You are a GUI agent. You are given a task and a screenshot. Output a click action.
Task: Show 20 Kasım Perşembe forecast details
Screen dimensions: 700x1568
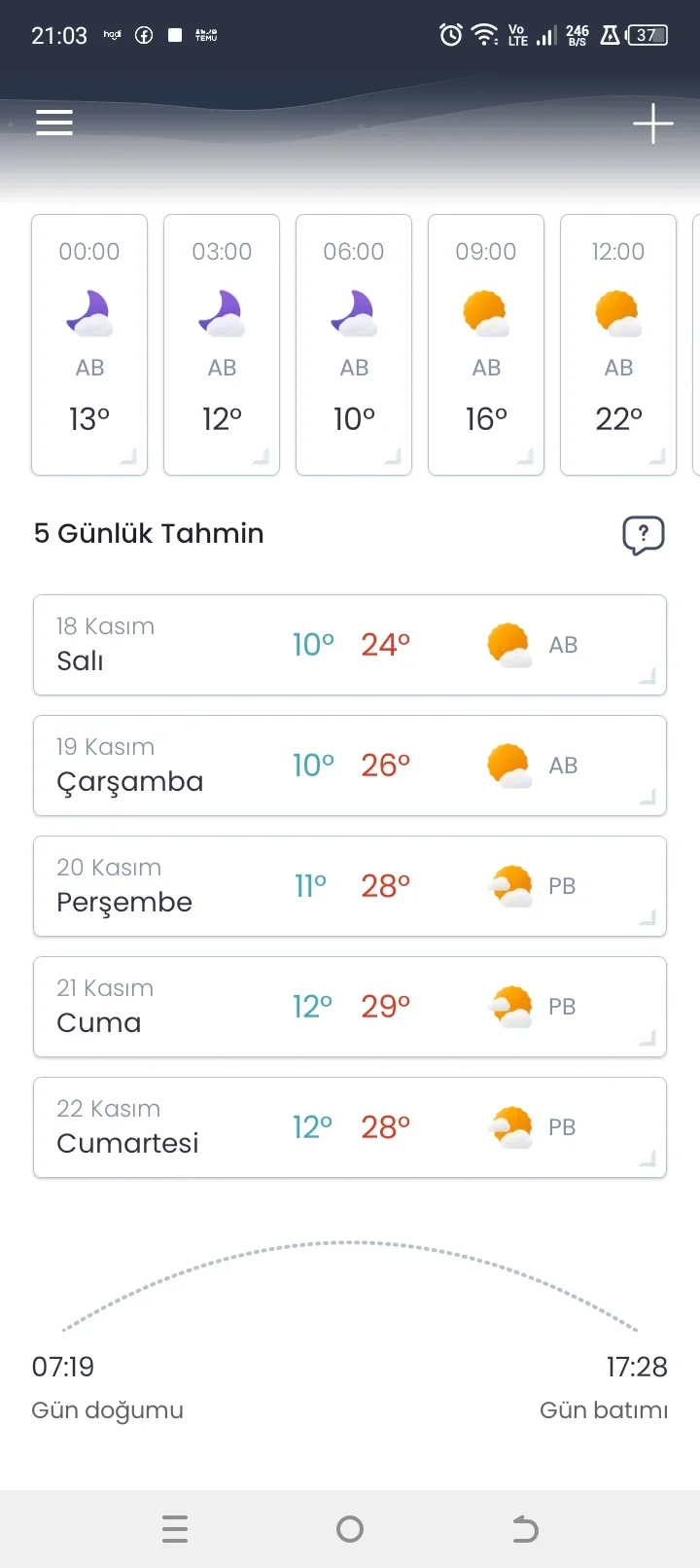tap(350, 886)
